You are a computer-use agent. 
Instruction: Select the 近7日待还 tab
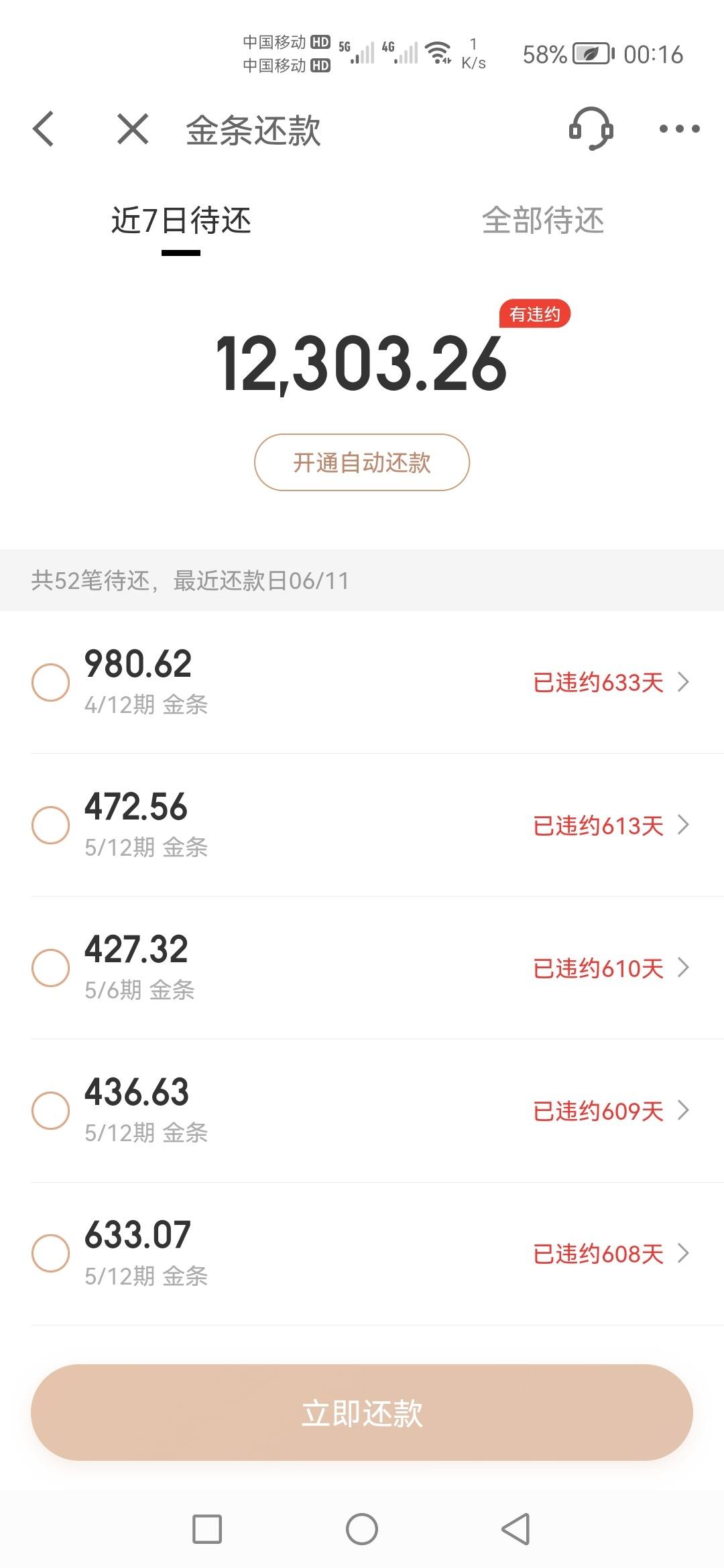(x=181, y=220)
